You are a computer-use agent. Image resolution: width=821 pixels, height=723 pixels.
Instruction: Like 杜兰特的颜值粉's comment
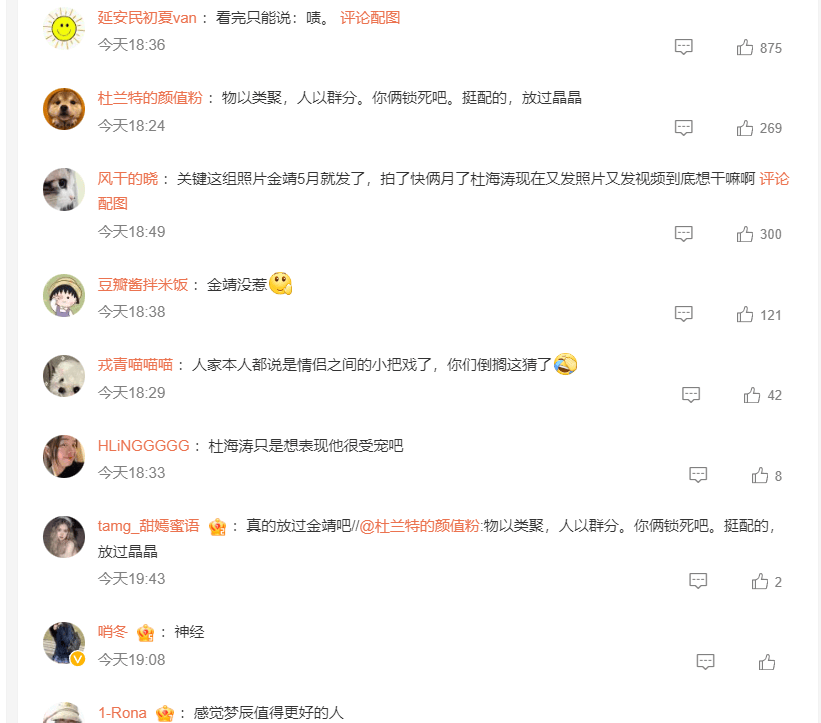tap(745, 128)
